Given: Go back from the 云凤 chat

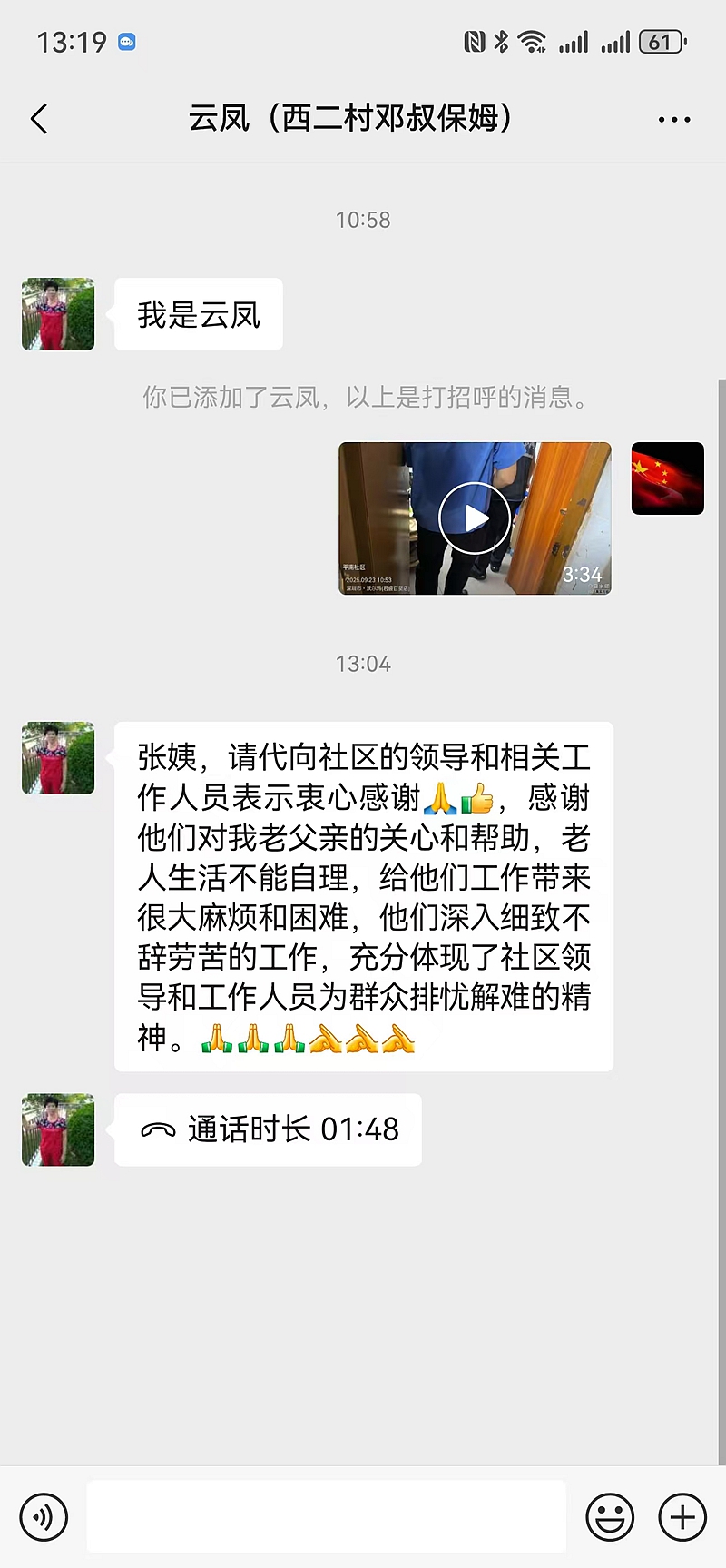Looking at the screenshot, I should (39, 119).
